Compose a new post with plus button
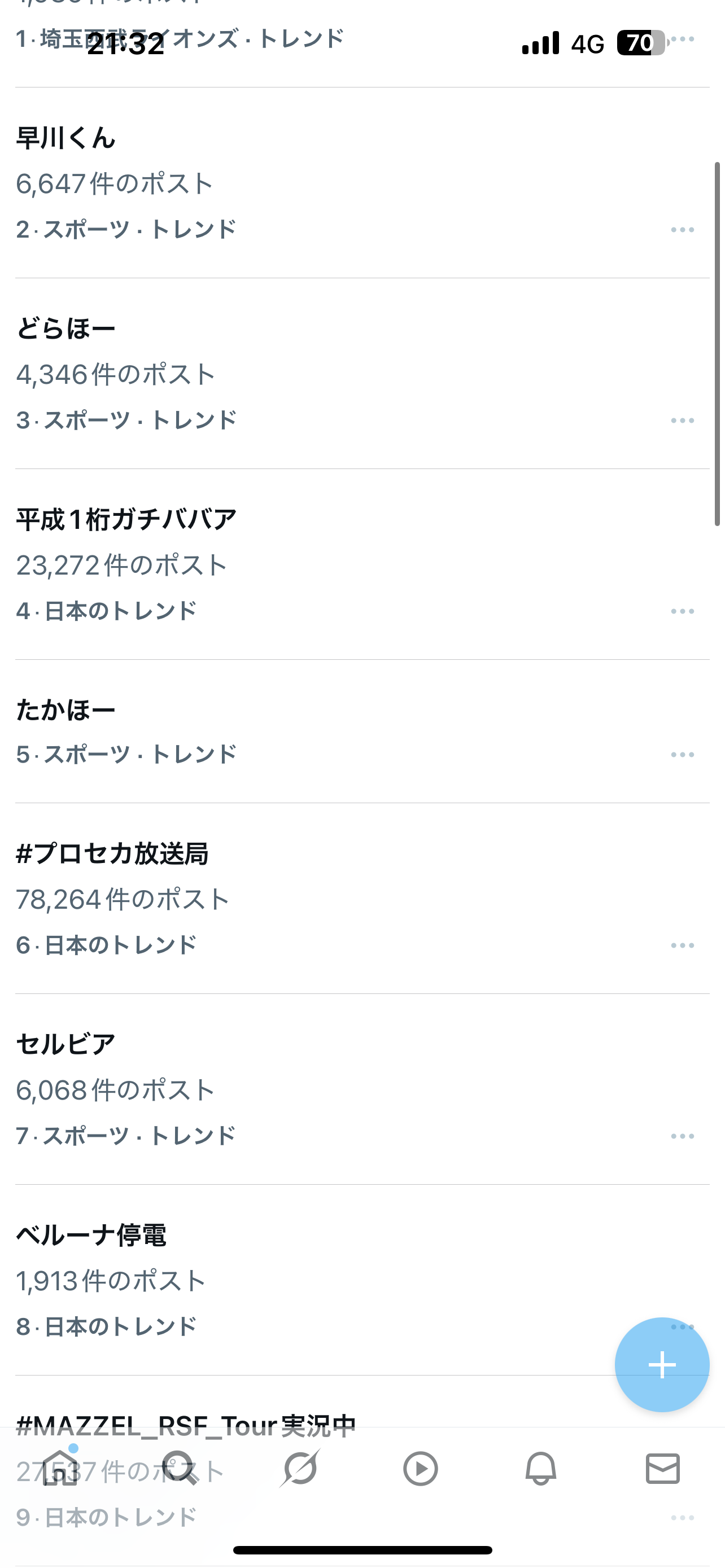 662,1365
